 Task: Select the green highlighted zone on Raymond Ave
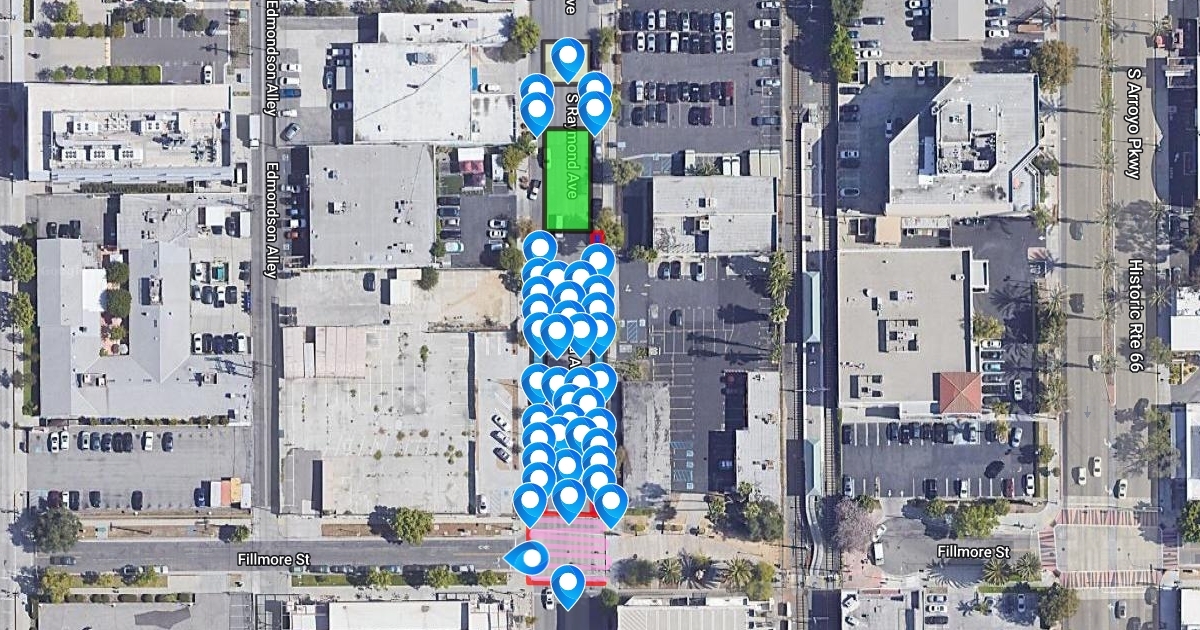point(568,181)
